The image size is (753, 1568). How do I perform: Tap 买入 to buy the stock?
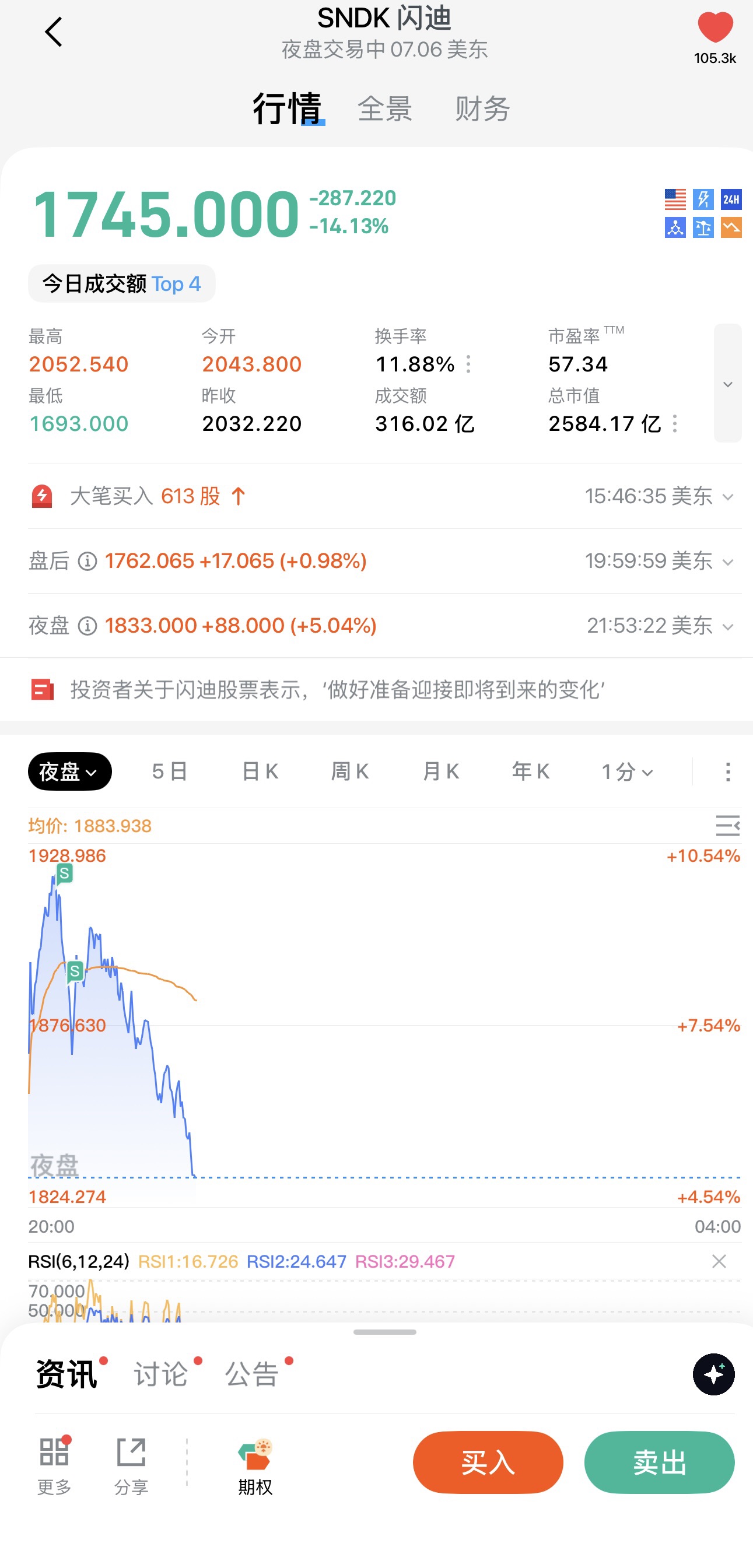coord(488,1462)
